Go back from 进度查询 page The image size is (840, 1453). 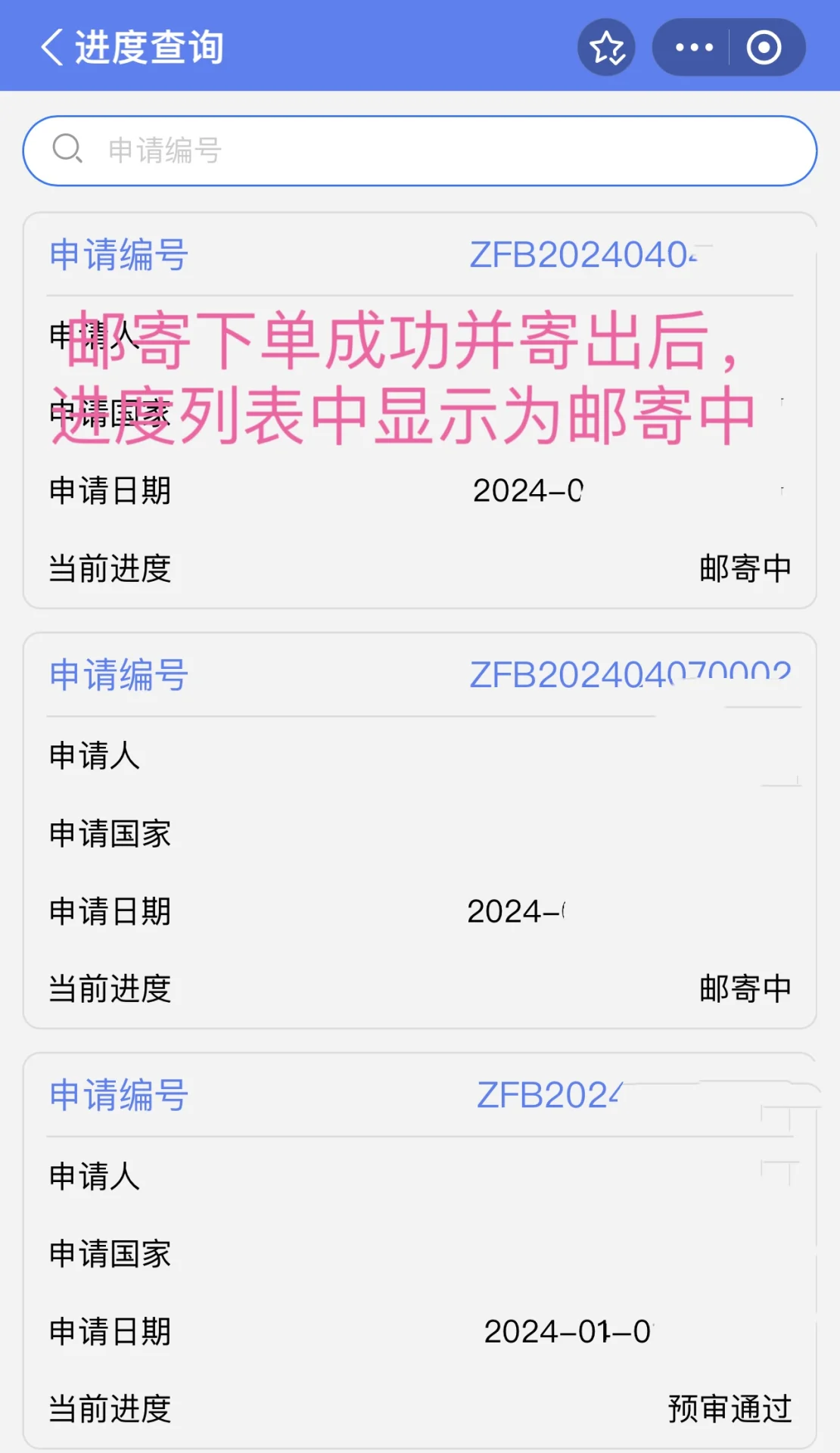tap(51, 47)
